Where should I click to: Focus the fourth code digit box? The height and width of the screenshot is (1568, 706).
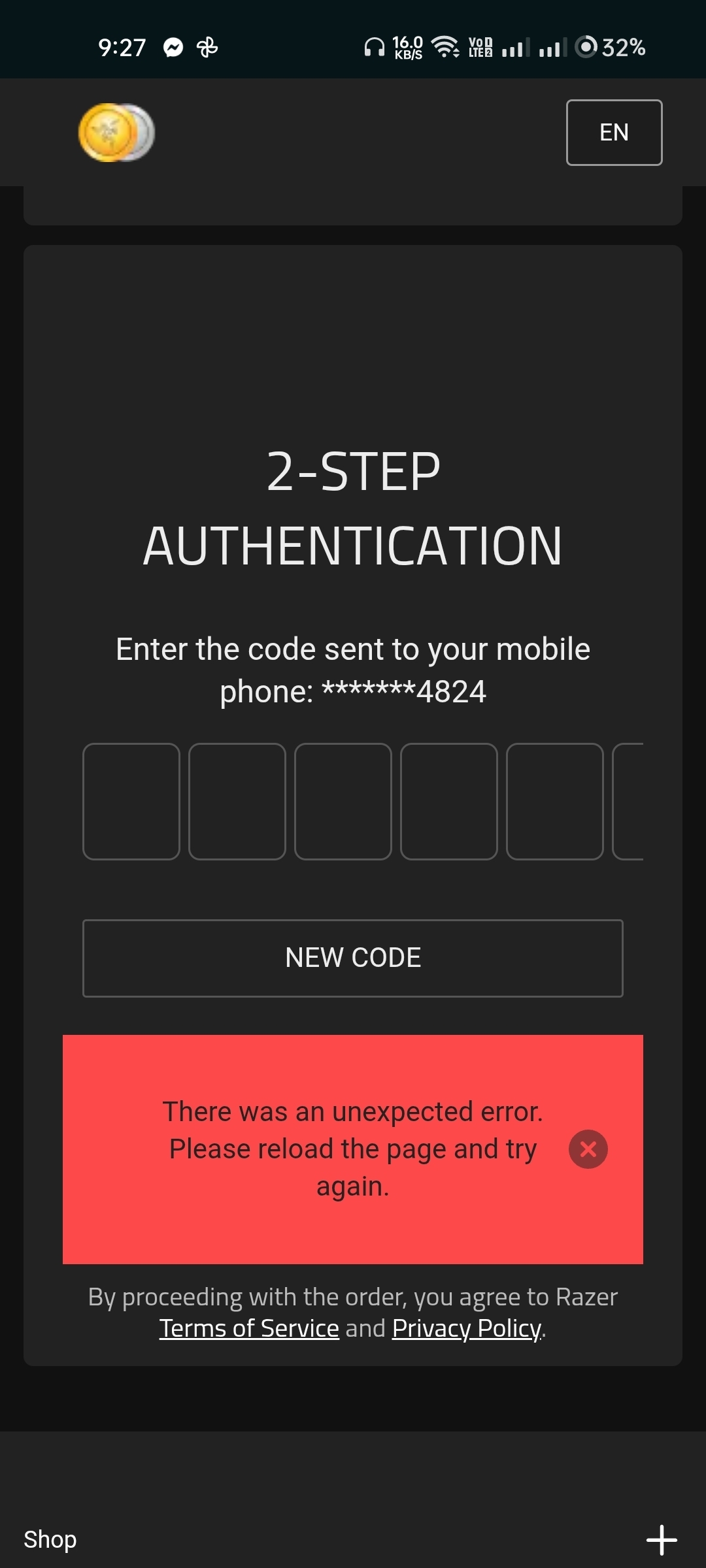click(449, 801)
